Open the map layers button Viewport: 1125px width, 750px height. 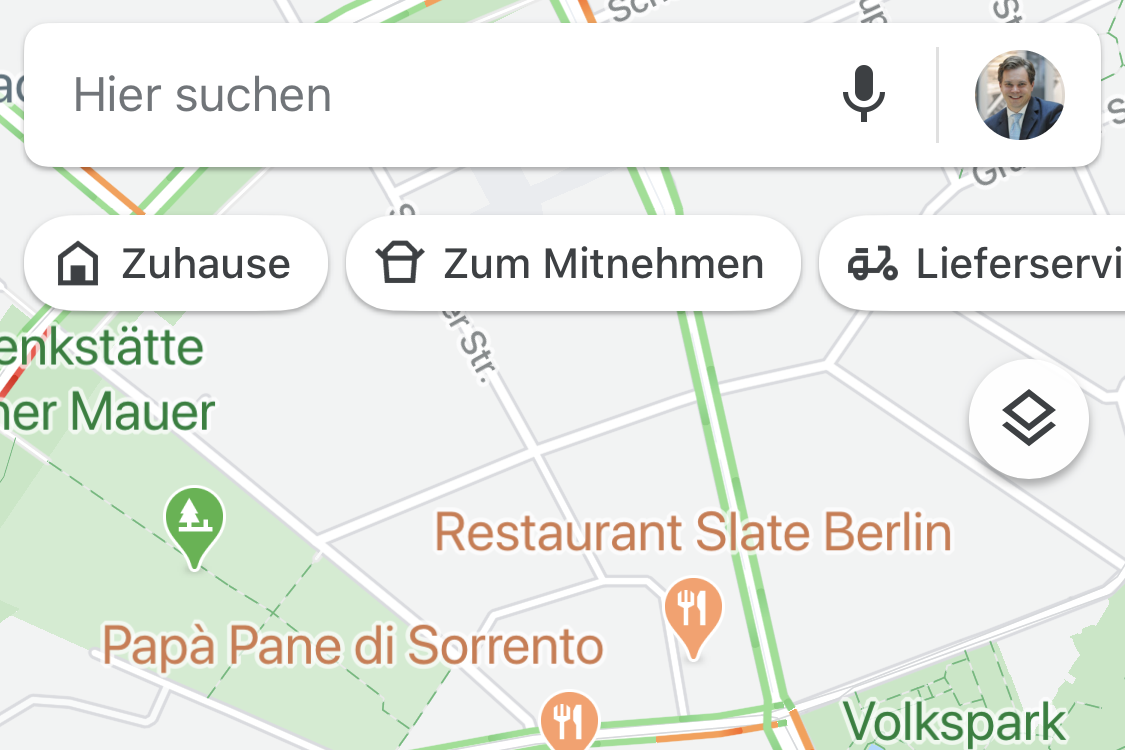(1028, 419)
